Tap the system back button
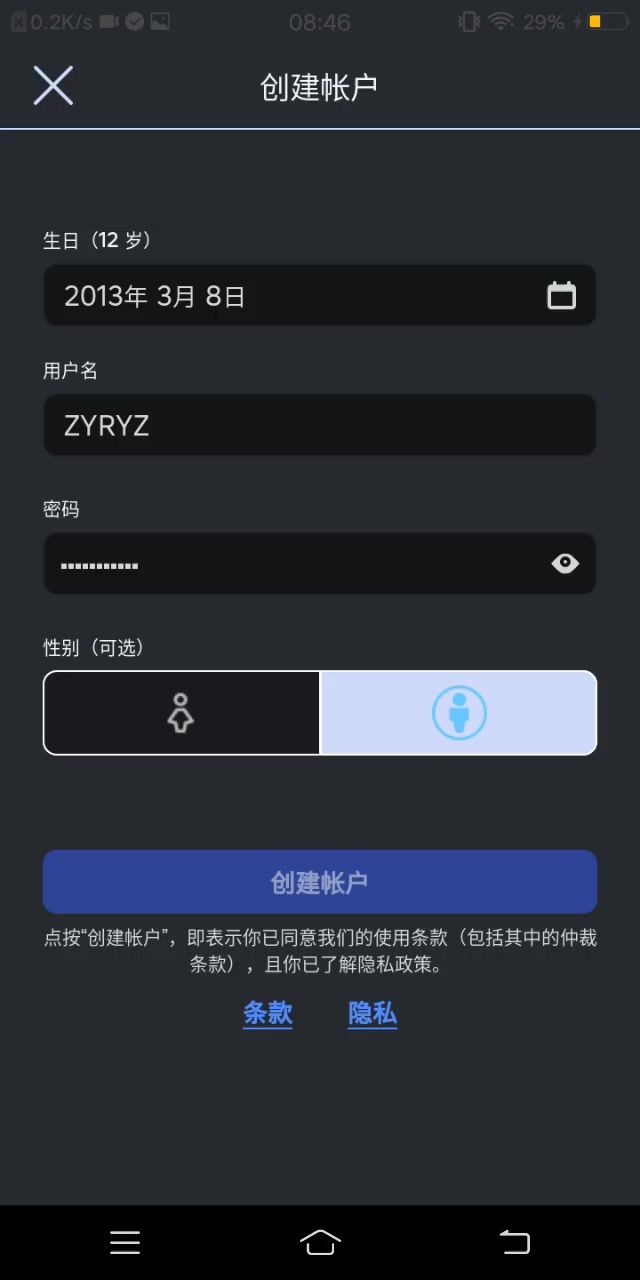 [x=514, y=1242]
